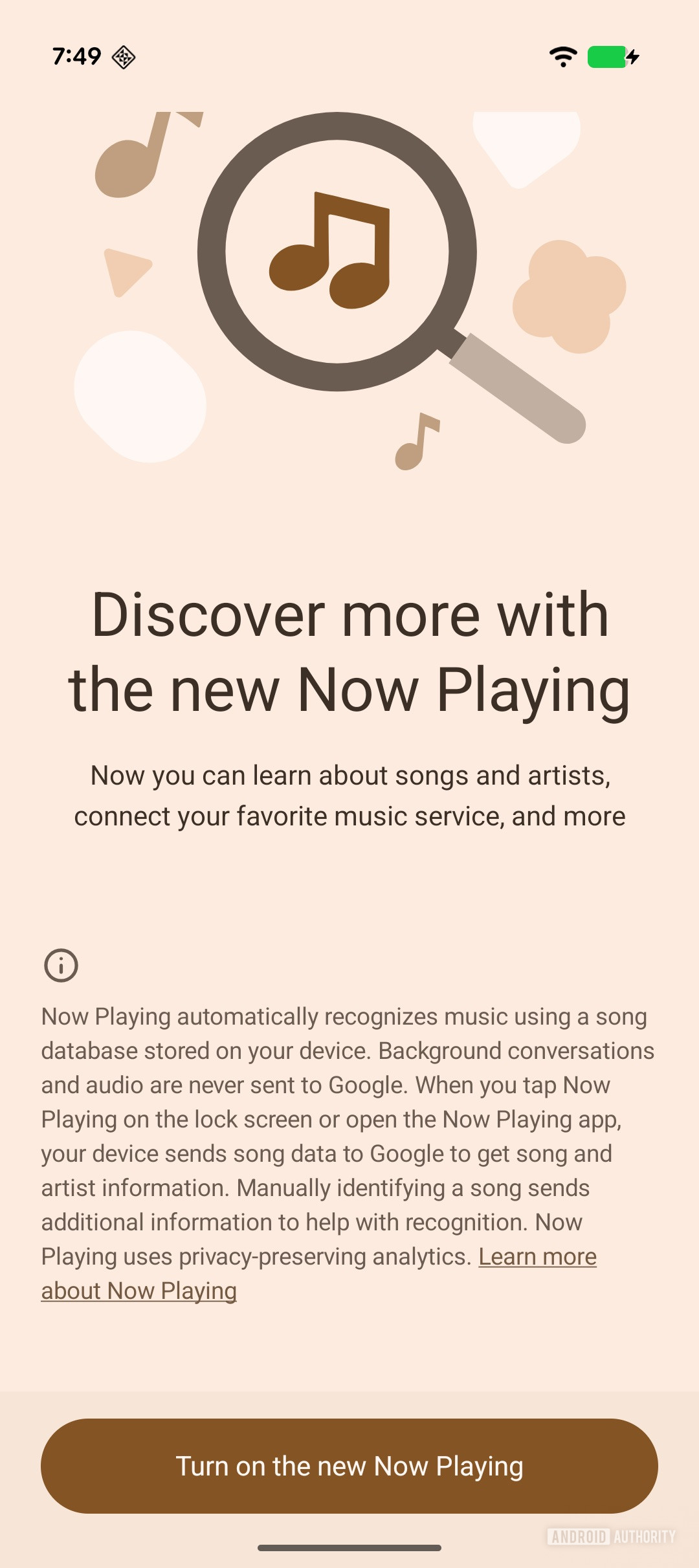Click the diamond icon next to the clock

tap(124, 57)
